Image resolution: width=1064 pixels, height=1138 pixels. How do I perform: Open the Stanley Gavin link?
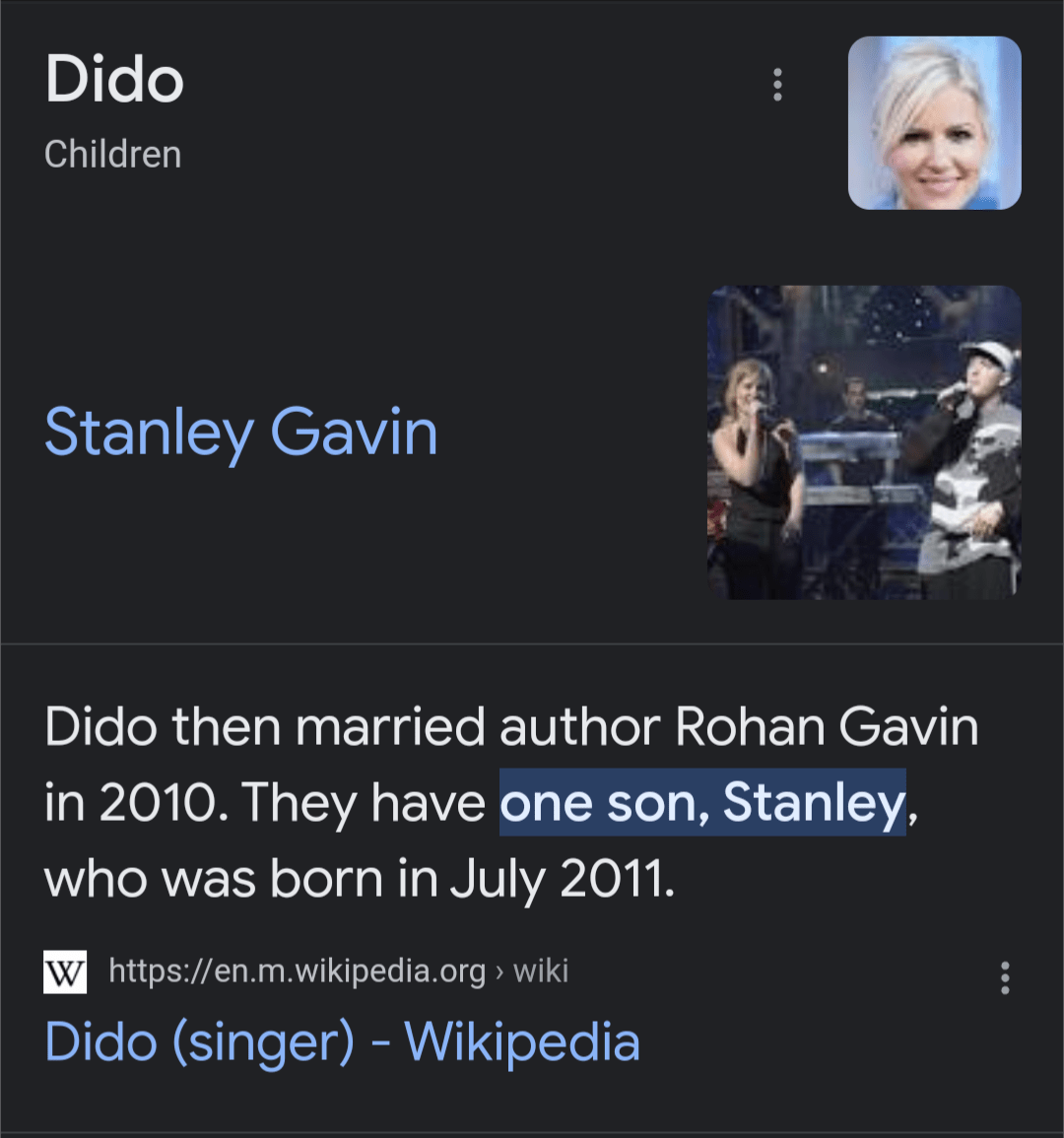(x=240, y=432)
